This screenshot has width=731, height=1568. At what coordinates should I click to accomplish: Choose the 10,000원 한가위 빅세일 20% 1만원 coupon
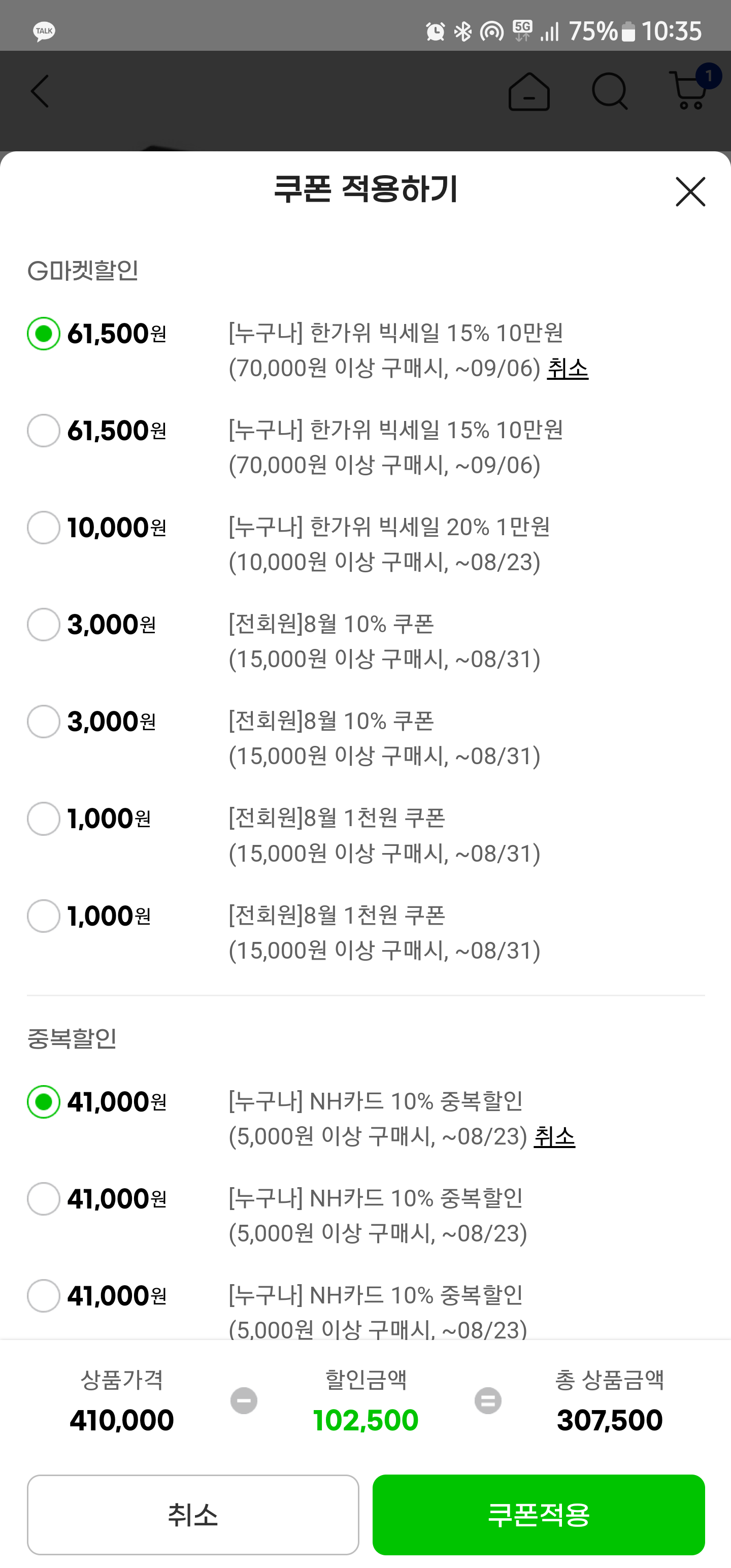tap(43, 527)
